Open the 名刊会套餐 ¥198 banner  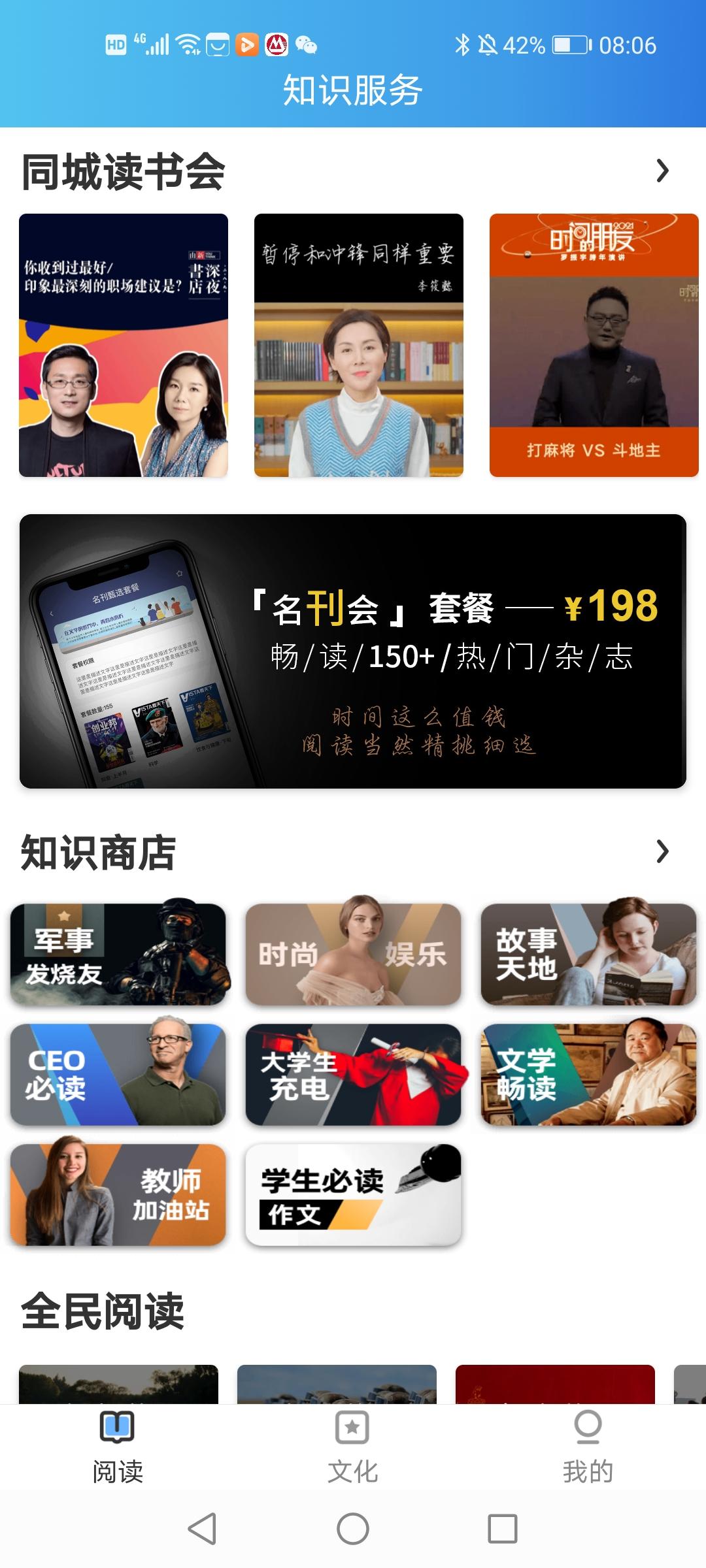click(353, 651)
